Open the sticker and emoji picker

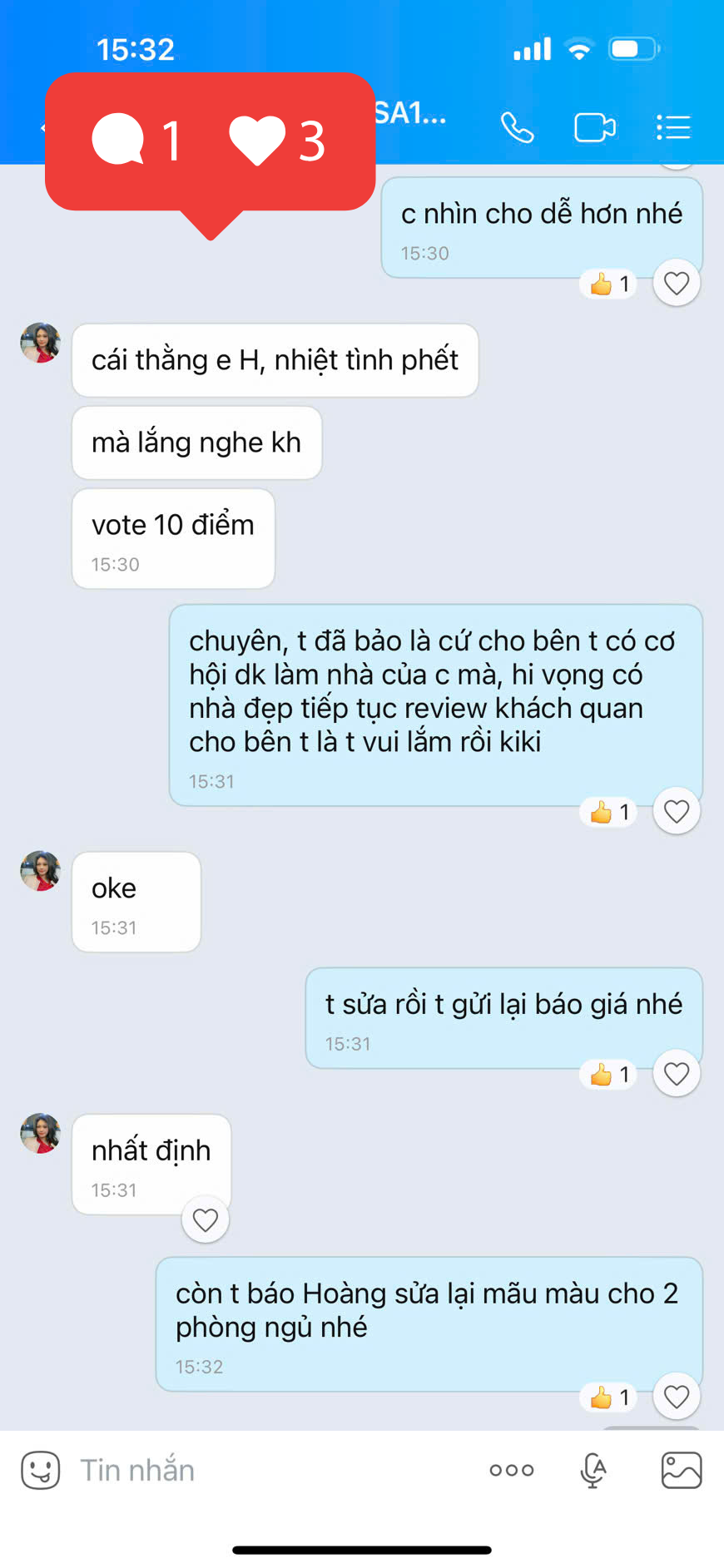tap(41, 1470)
